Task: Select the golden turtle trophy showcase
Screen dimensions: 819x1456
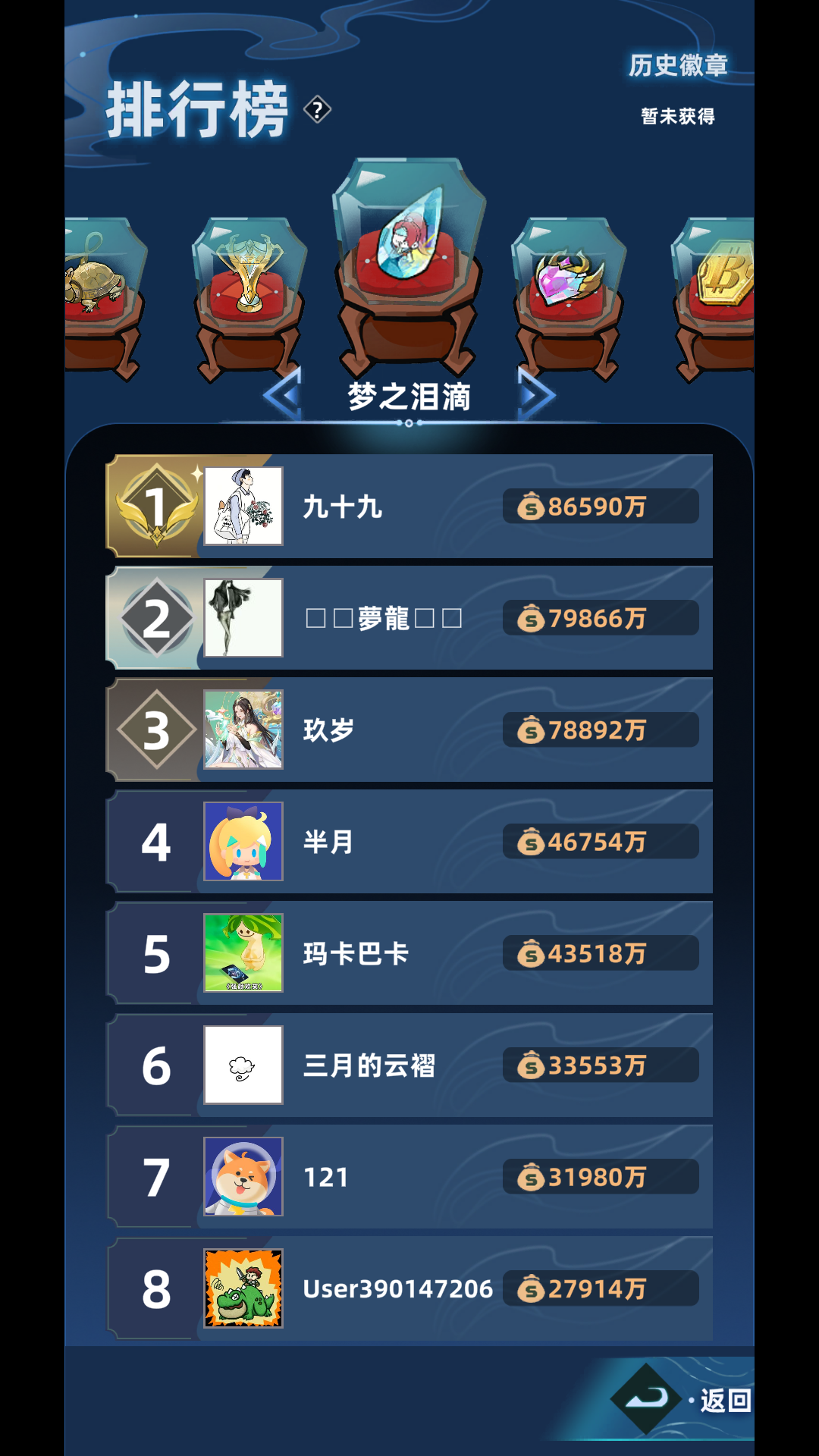Action: coord(91,281)
